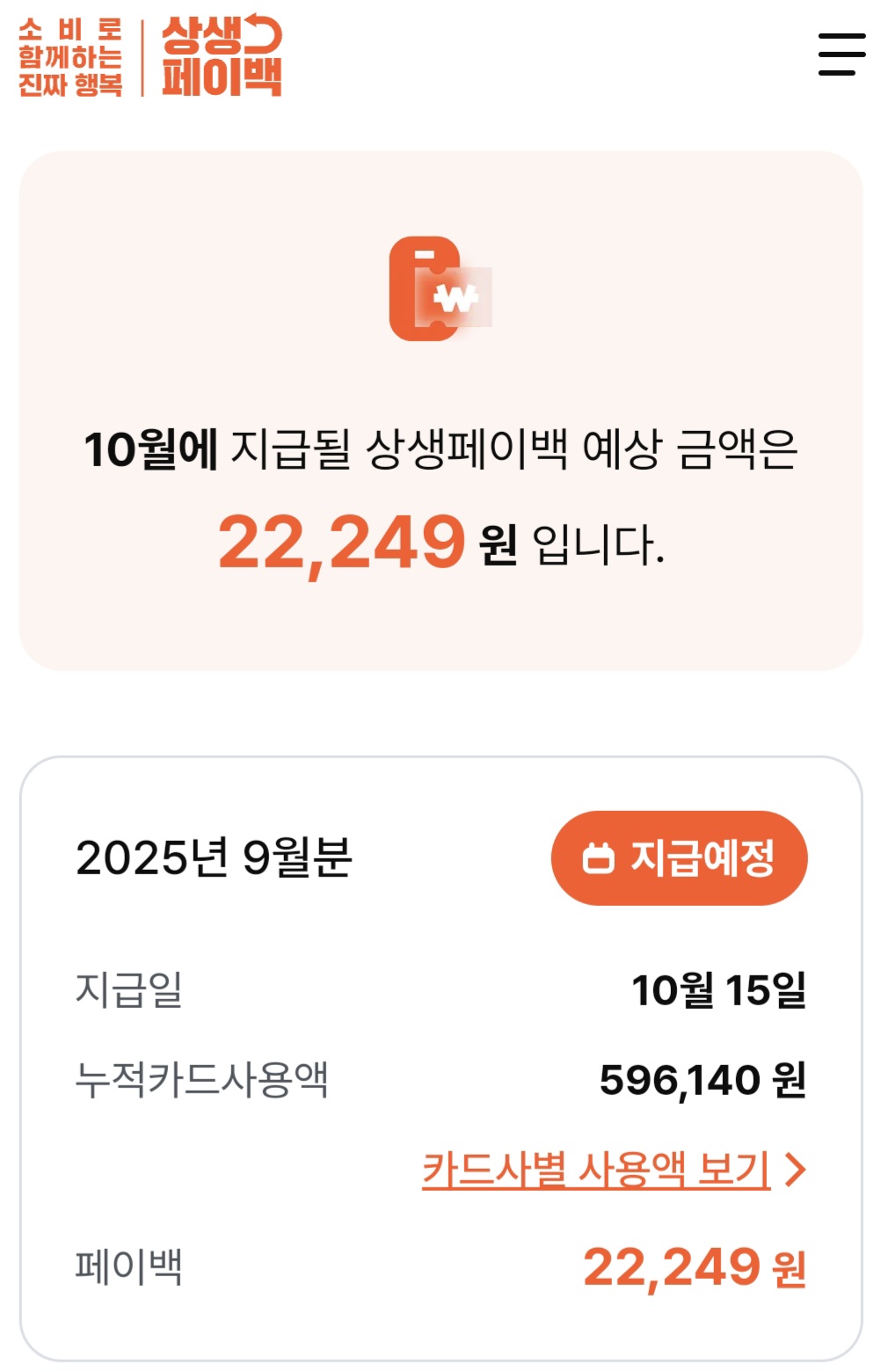This screenshot has height=1372, width=881.
Task: Click the 지급예정 status badge
Action: point(681,859)
